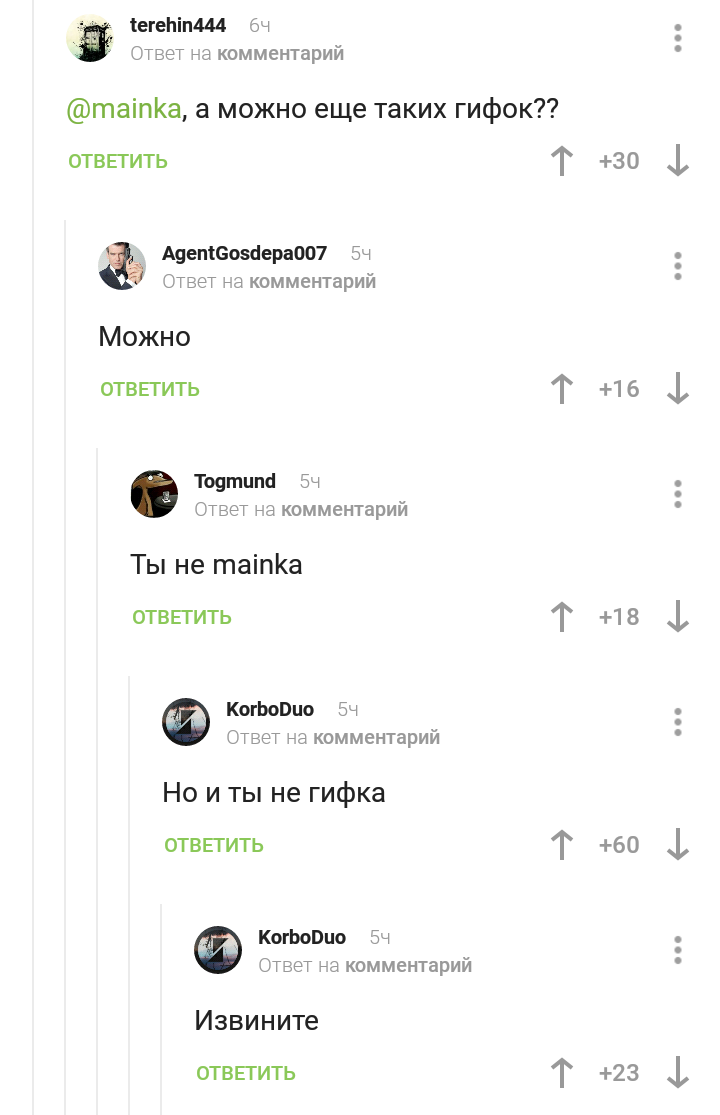
Task: Open the @mainka mention link
Action: [x=124, y=109]
